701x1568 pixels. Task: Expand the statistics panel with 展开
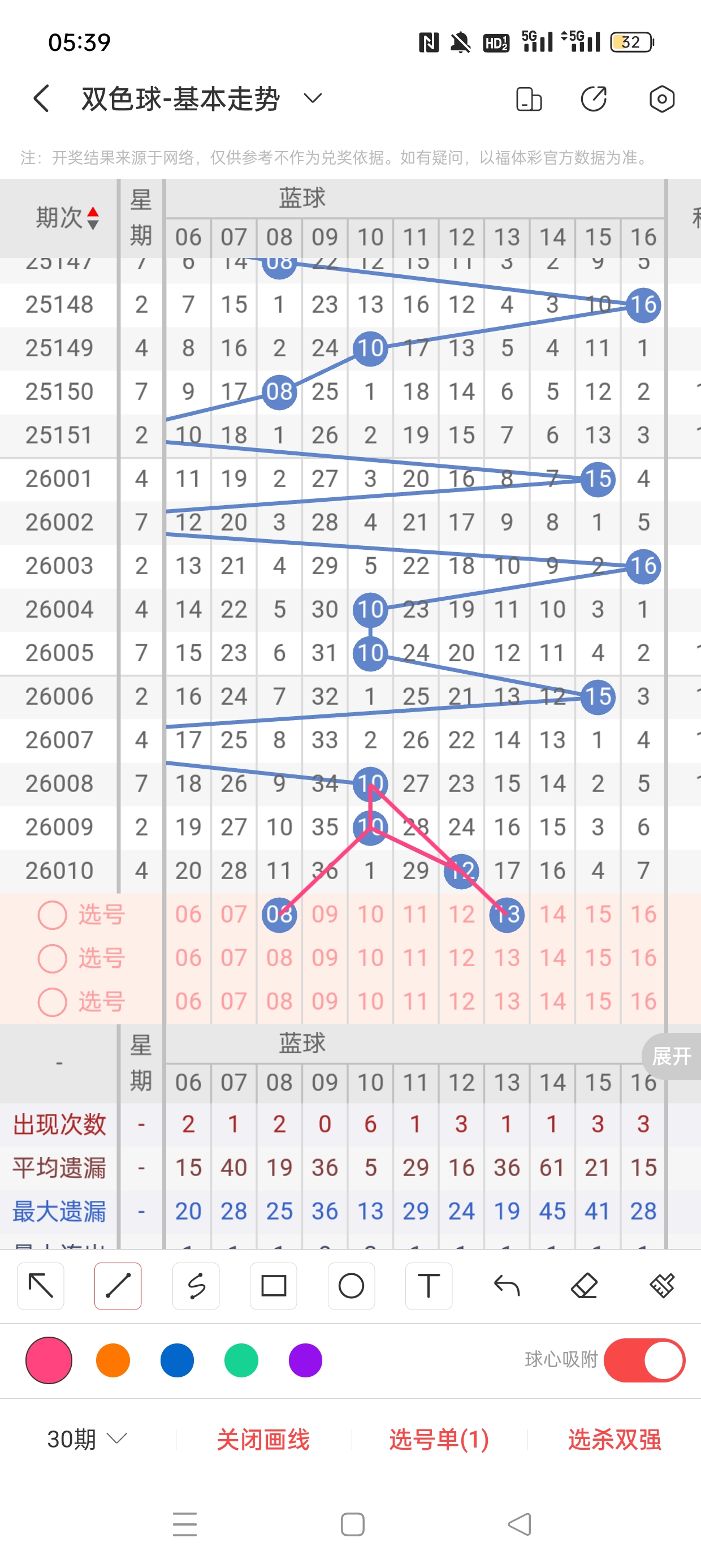672,1056
